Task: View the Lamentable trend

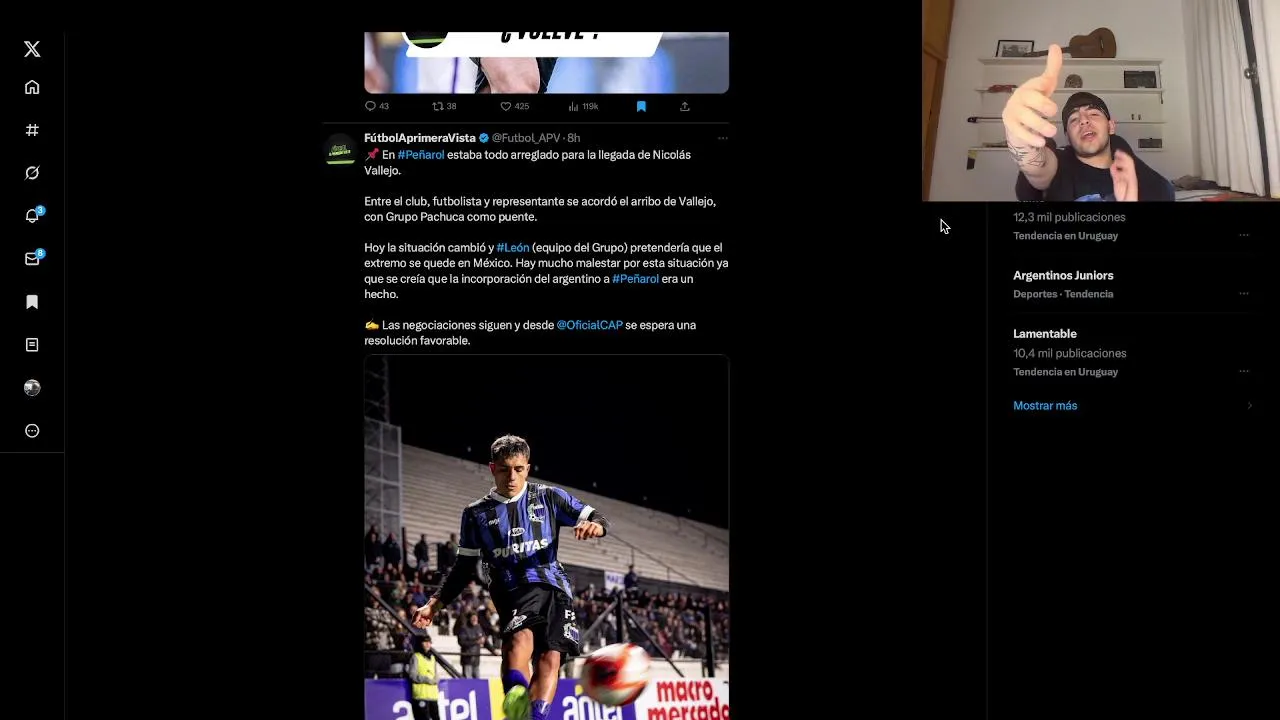Action: (1045, 334)
